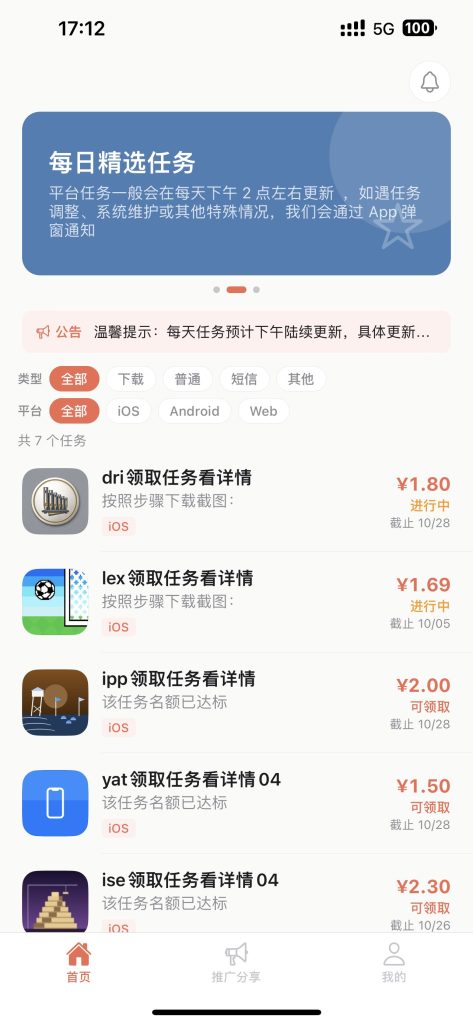This screenshot has height=1024, width=473.
Task: Open the 每日精选任务 banner
Action: (x=236, y=193)
